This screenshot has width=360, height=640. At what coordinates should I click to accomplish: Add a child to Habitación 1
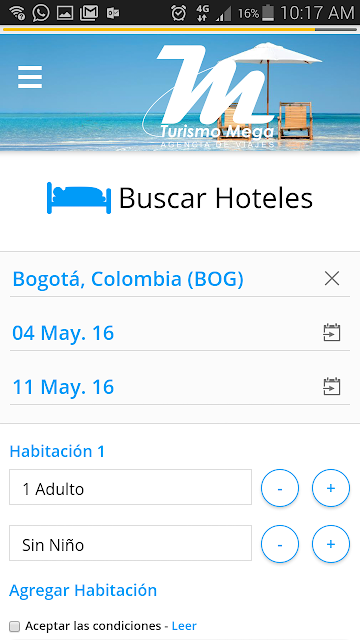(x=331, y=544)
